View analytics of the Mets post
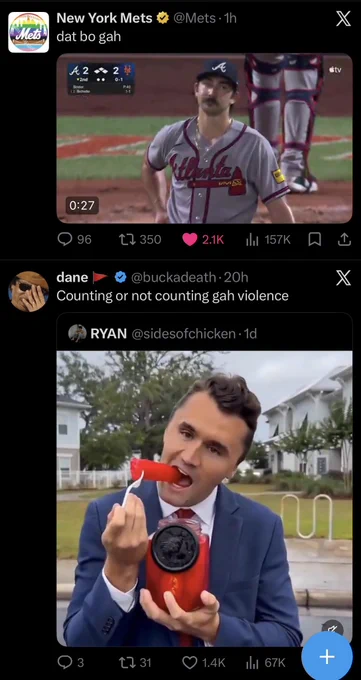This screenshot has height=680, width=361. [x=268, y=239]
